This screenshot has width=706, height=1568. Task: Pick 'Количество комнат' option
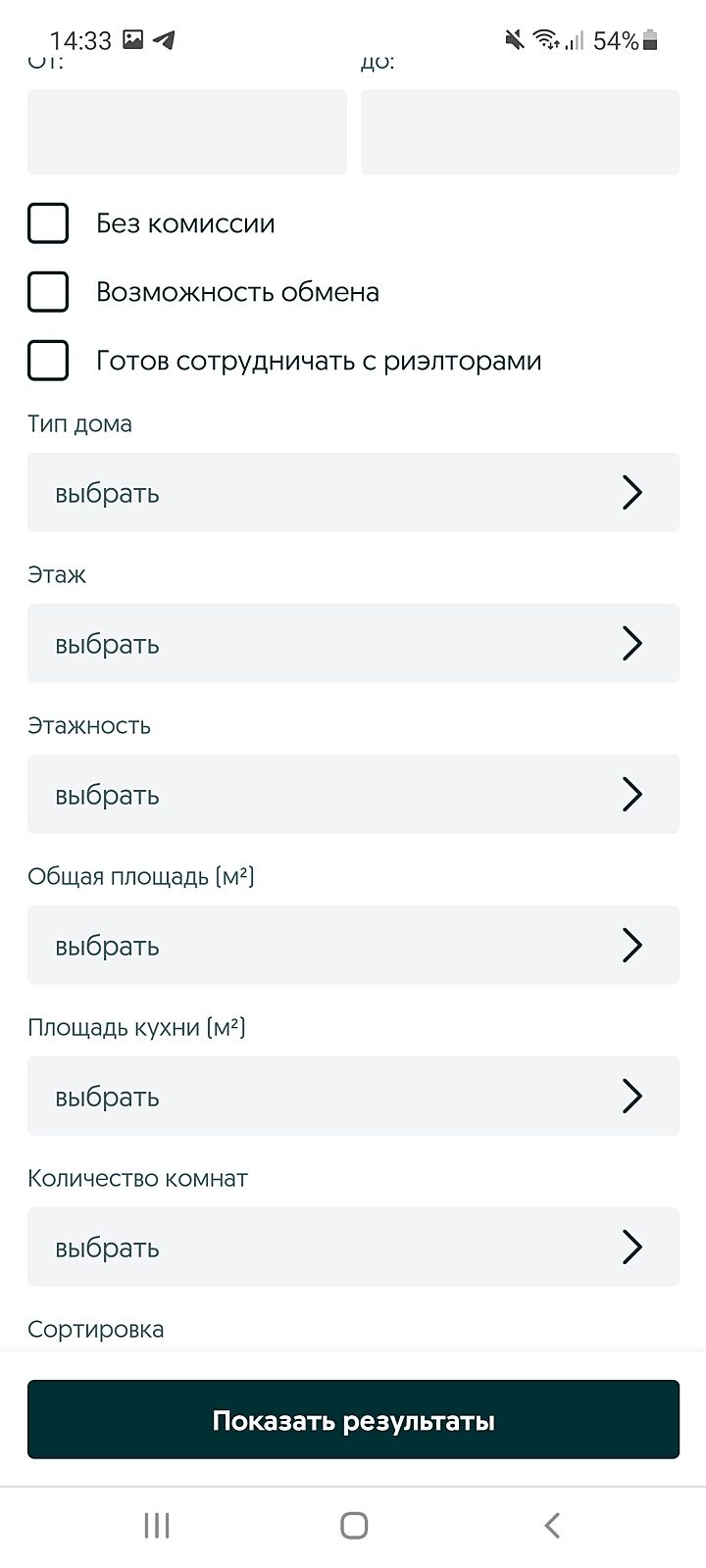point(353,1247)
